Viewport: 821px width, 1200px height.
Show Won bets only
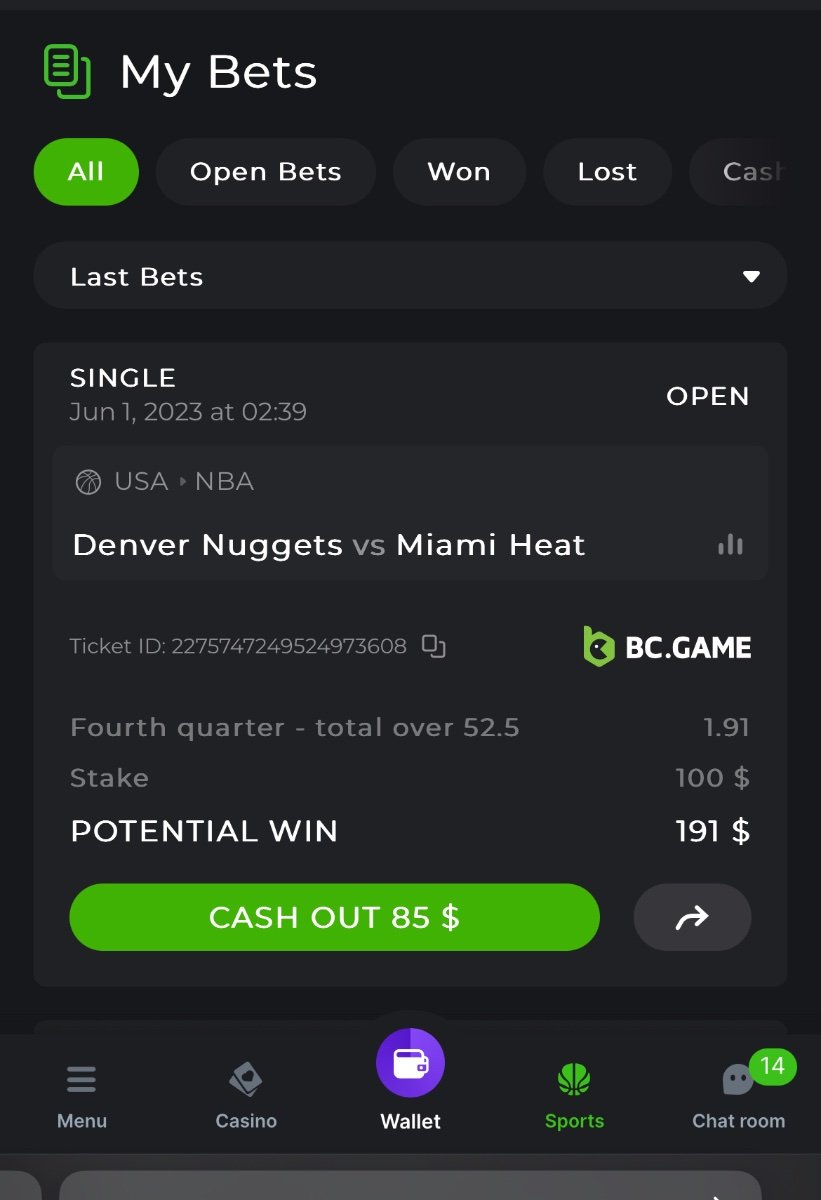(459, 172)
